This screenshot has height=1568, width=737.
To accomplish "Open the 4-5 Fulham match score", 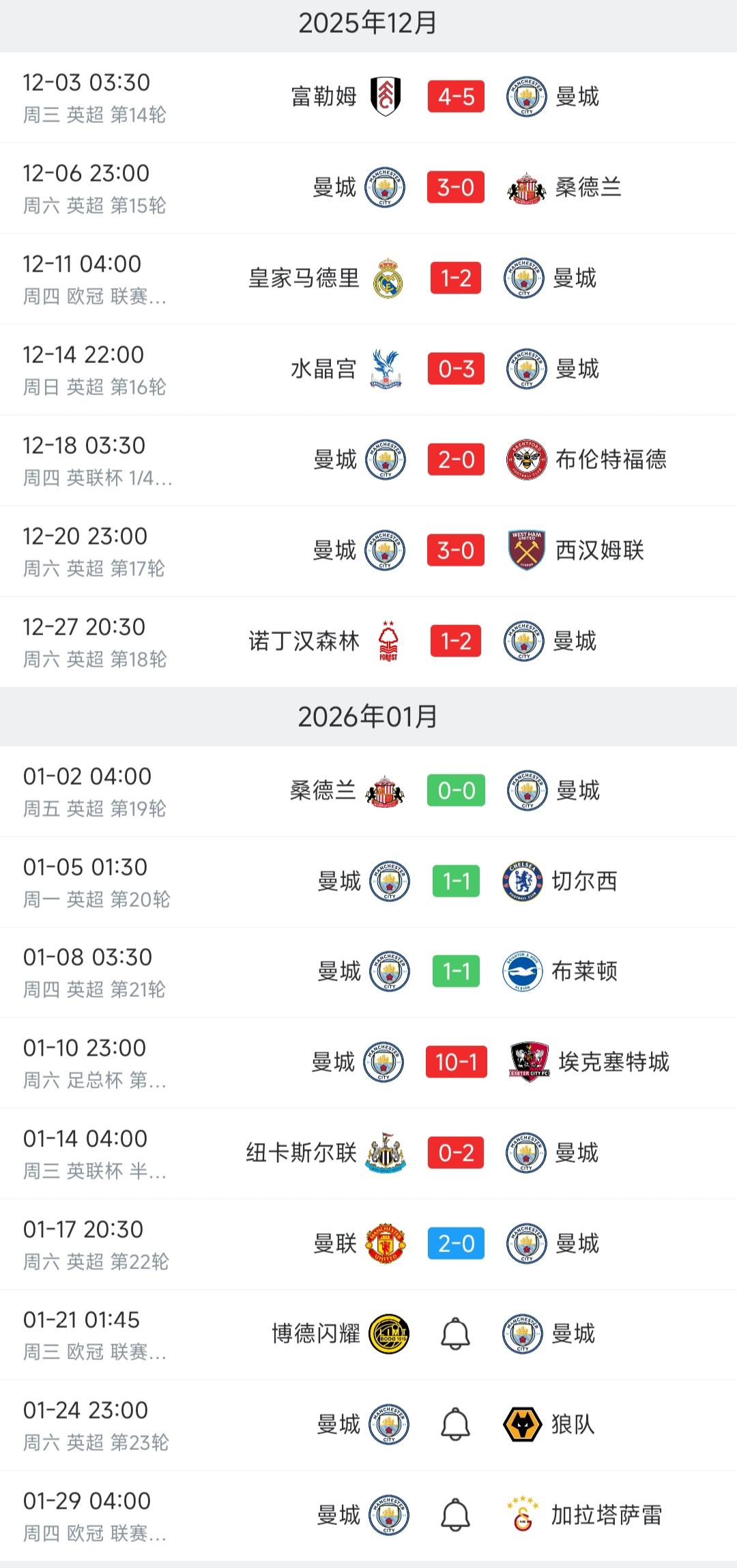I will pos(456,97).
